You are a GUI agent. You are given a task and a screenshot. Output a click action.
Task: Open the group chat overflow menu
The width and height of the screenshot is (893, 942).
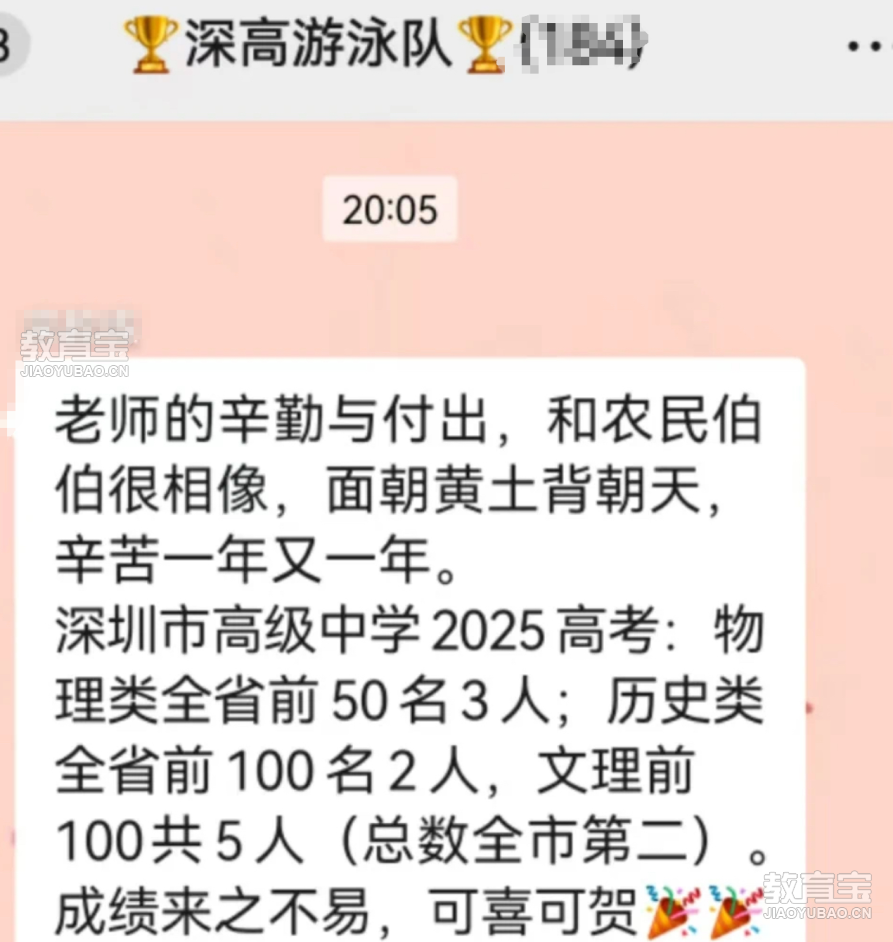tap(868, 47)
